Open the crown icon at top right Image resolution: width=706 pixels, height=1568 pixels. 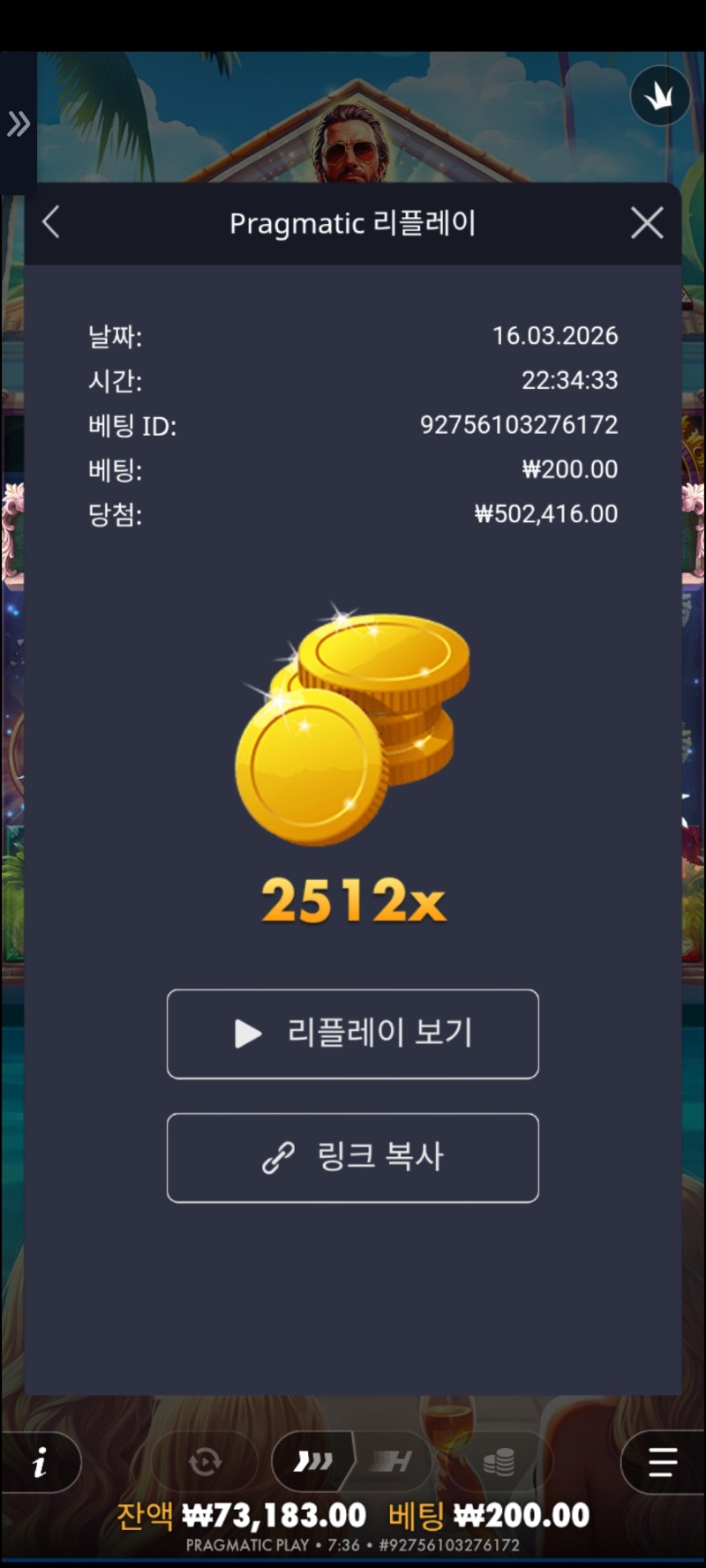(660, 95)
